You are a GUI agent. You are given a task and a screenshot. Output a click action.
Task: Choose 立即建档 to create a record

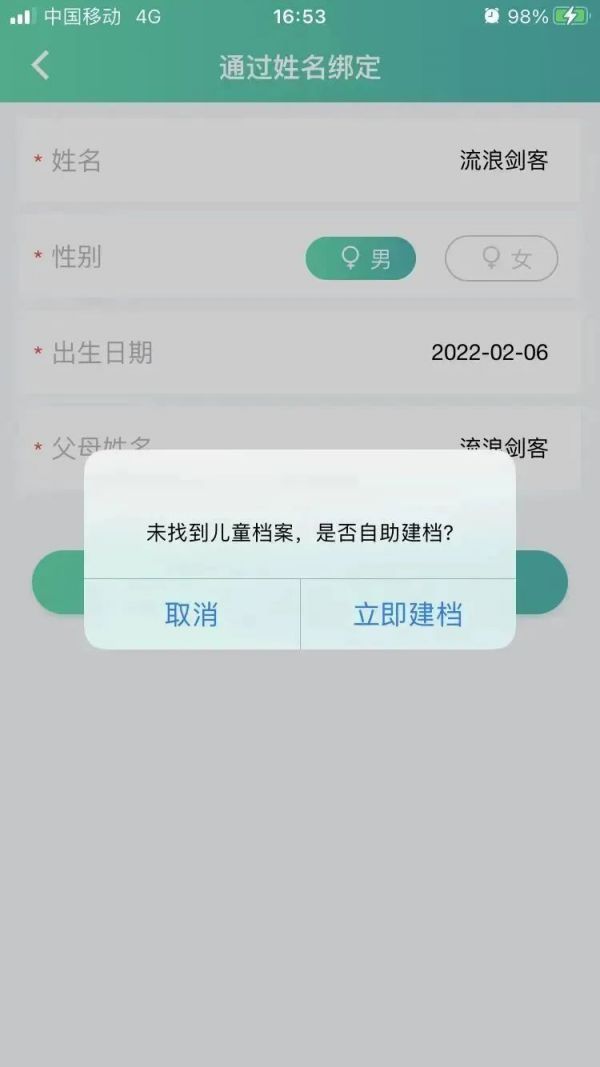[x=408, y=614]
